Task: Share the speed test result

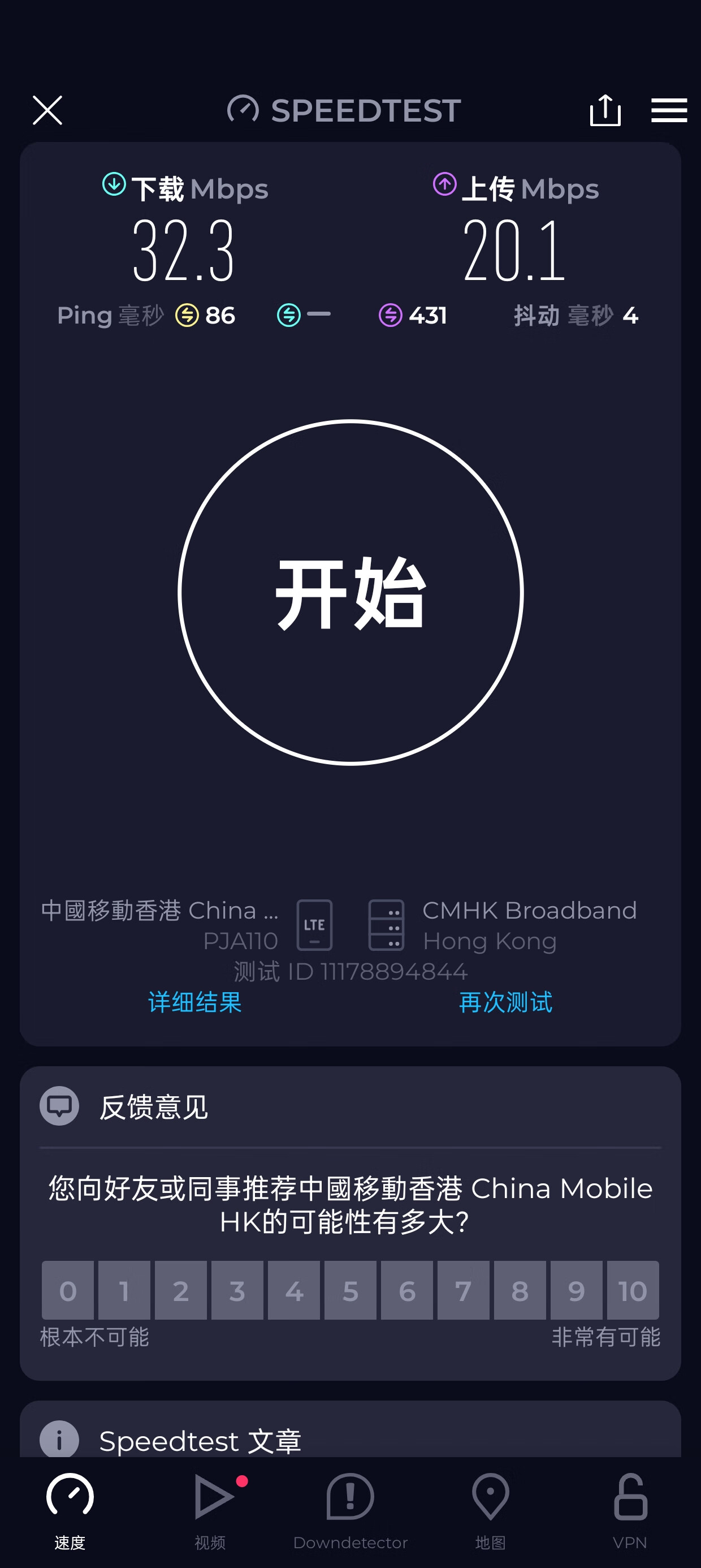Action: click(605, 110)
